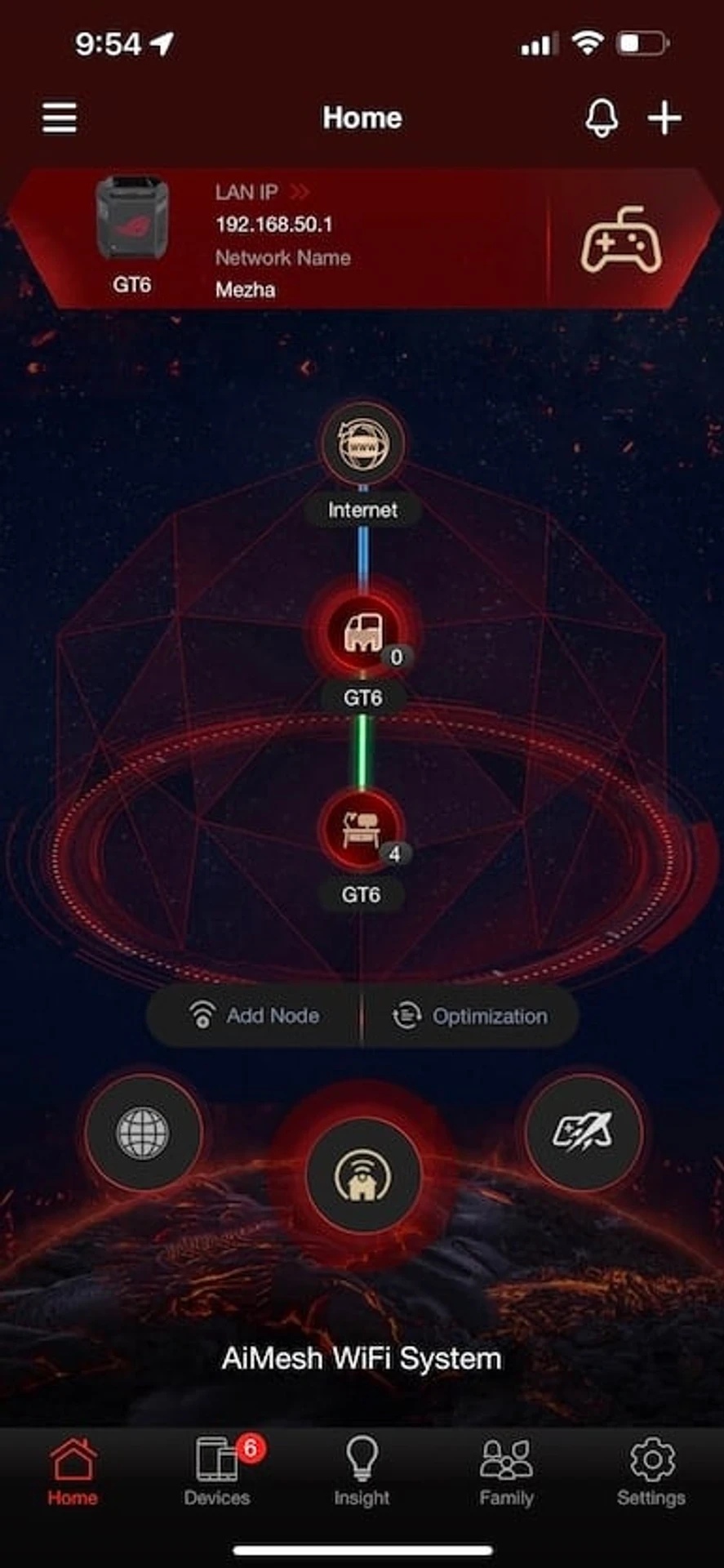Viewport: 724px width, 1568px height.
Task: Tap Add Node button
Action: tap(255, 1016)
